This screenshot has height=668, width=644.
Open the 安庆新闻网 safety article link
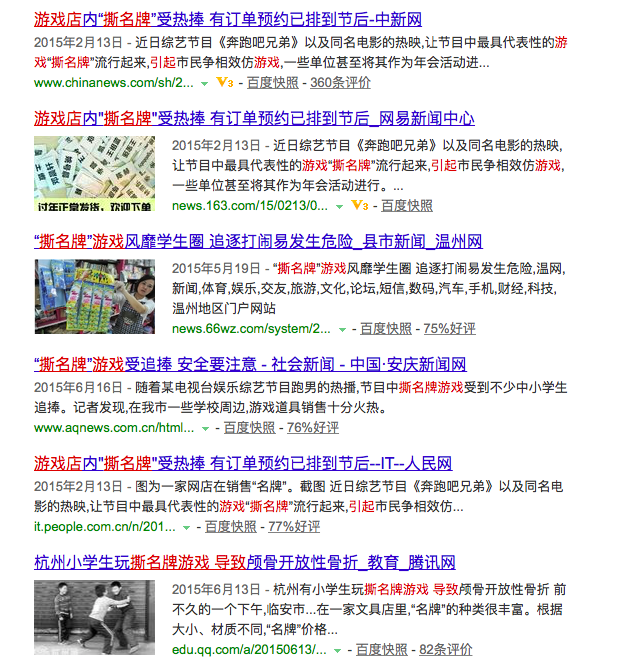(250, 364)
